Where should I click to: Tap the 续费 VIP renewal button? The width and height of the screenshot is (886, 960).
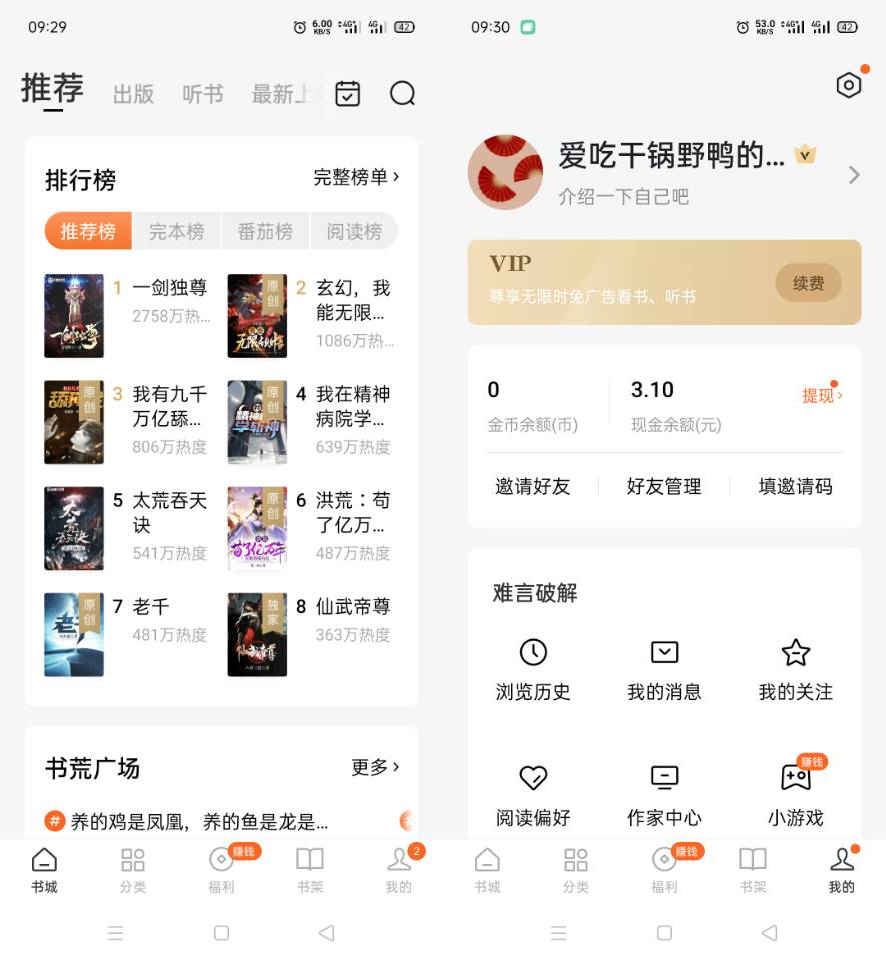tap(808, 283)
